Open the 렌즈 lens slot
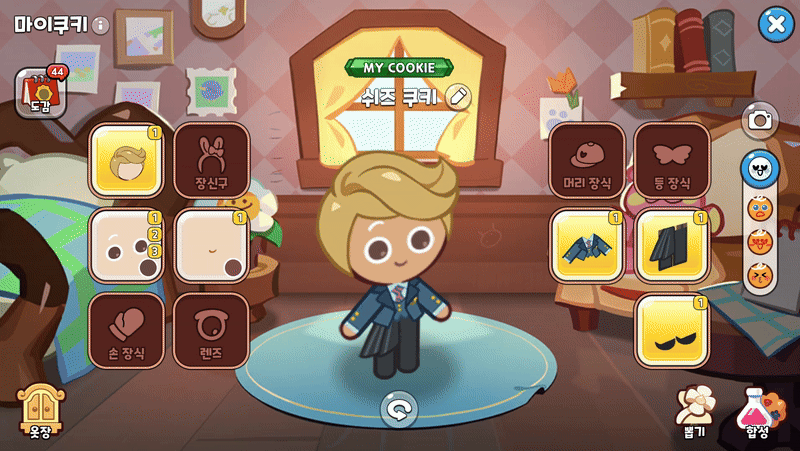Screen dimensions: 800x451 [x=211, y=330]
